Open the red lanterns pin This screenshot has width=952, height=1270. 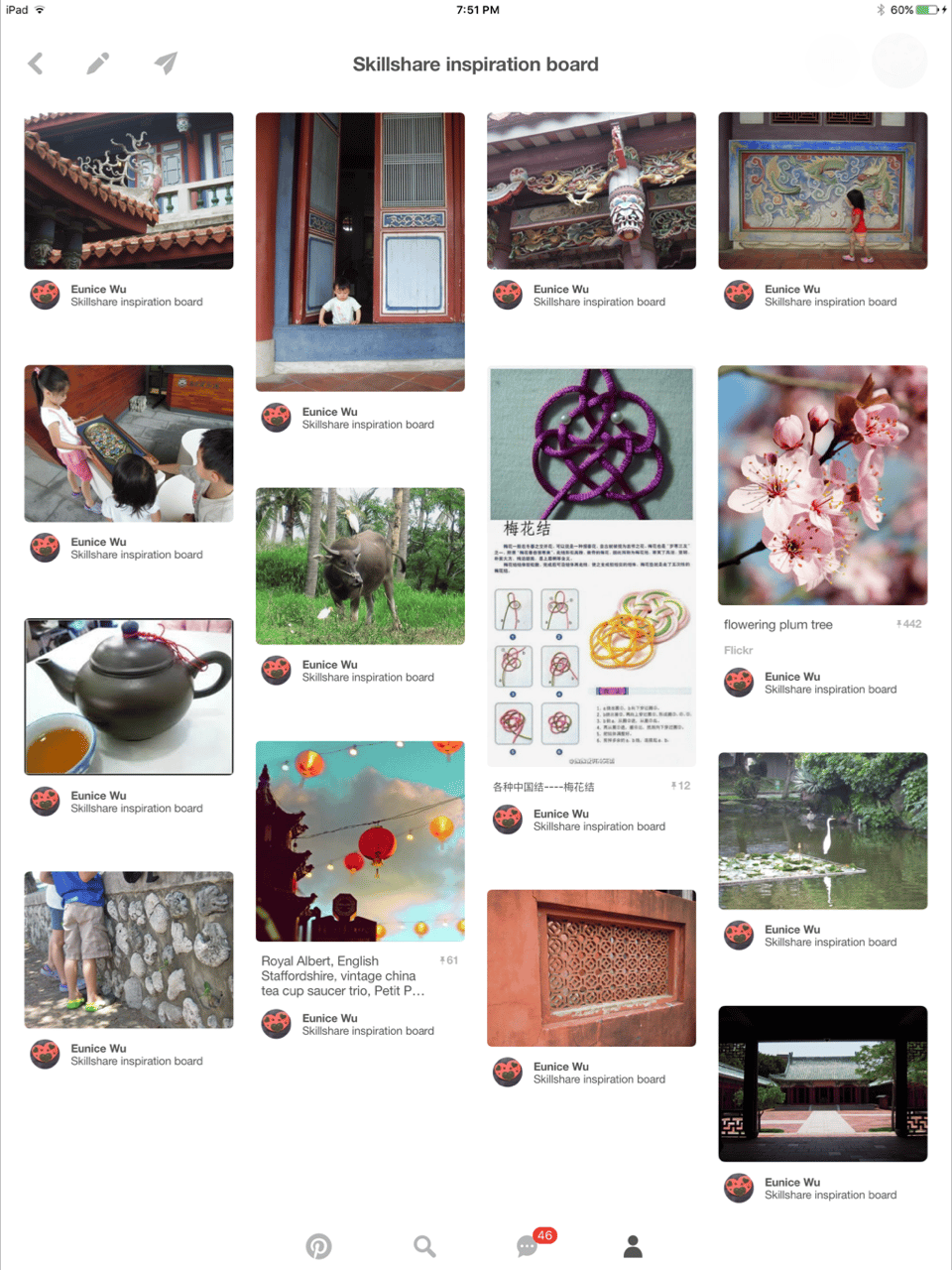coord(360,840)
